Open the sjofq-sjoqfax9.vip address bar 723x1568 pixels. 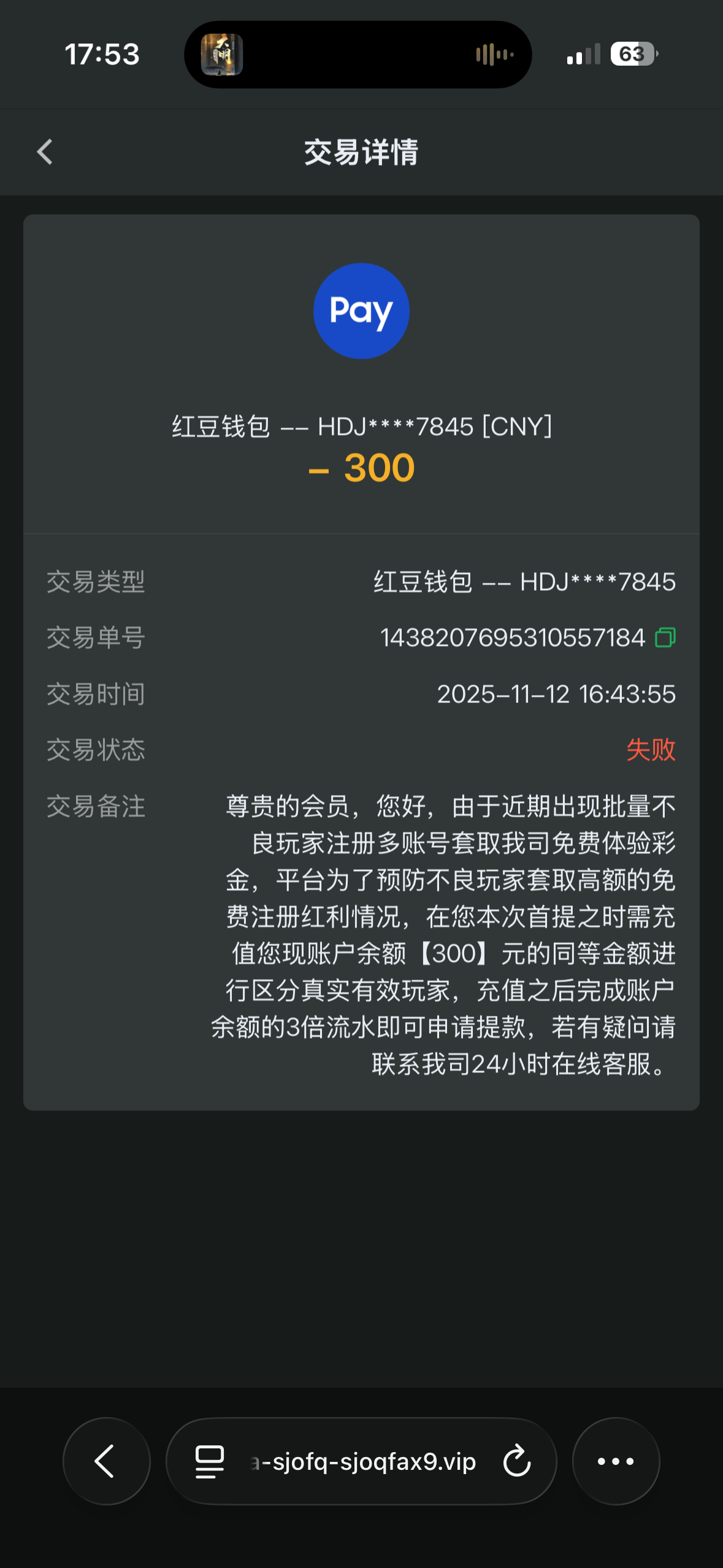point(362,1462)
